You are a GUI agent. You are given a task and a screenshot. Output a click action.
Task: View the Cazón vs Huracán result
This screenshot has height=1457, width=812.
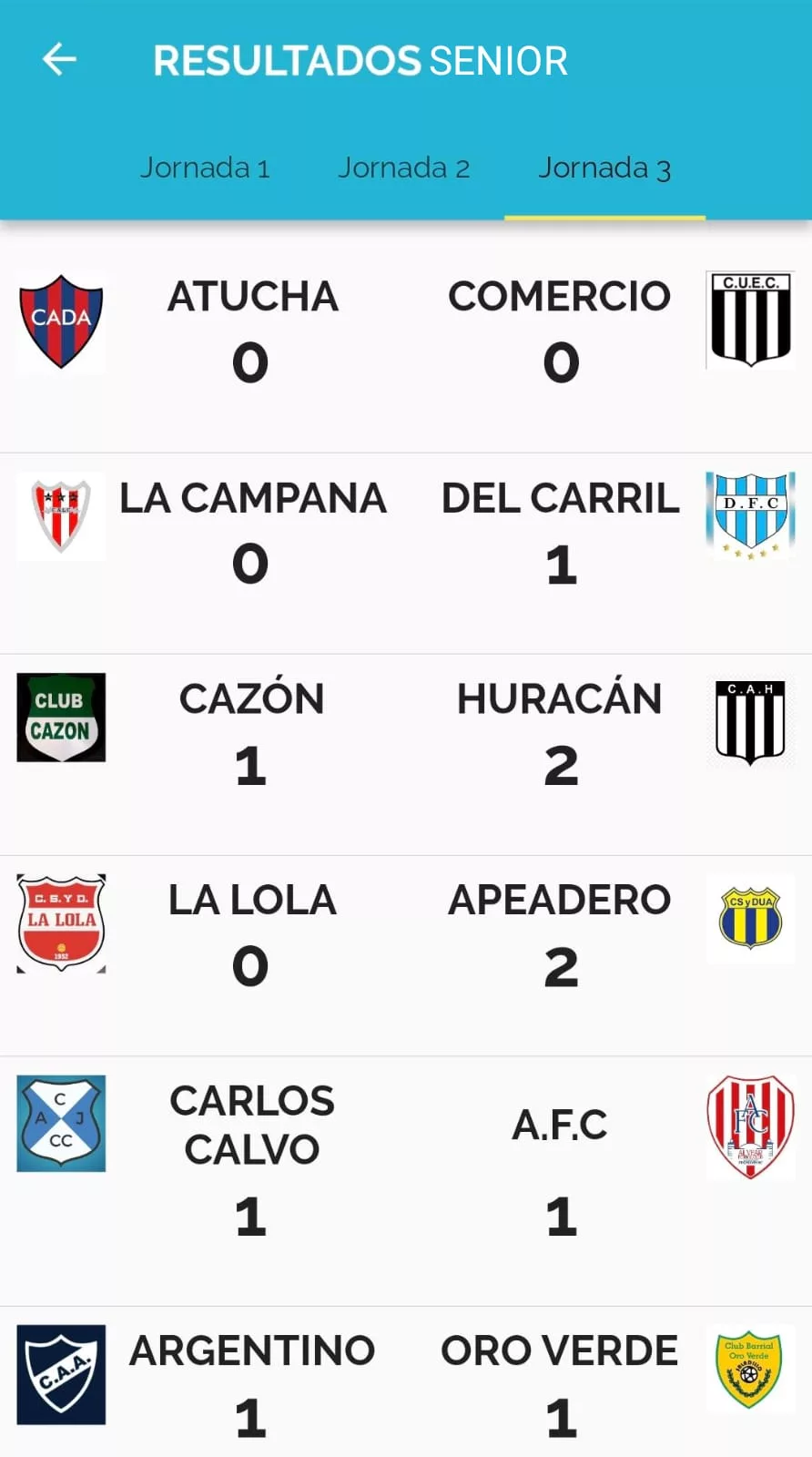(406, 738)
